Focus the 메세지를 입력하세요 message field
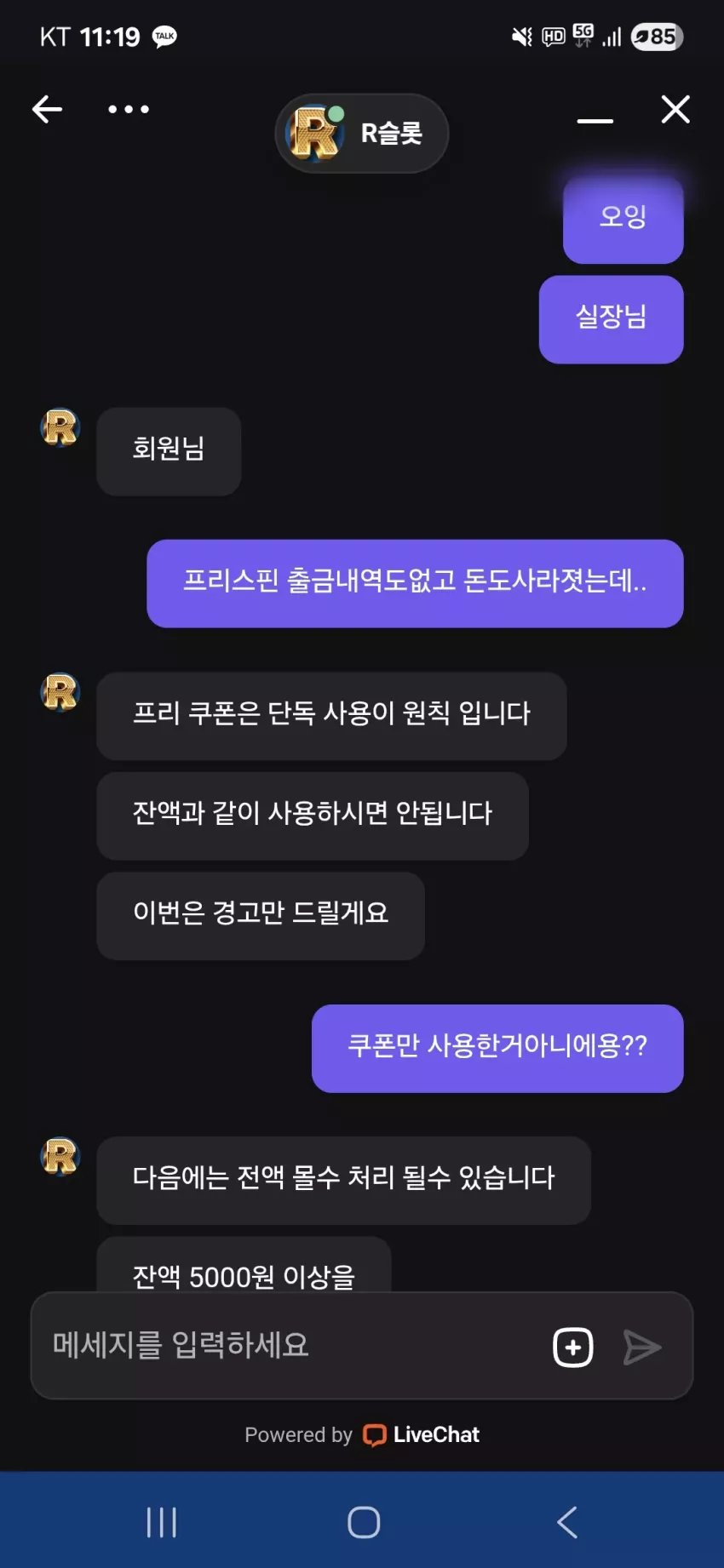Viewport: 724px width, 1568px height. pos(290,1346)
